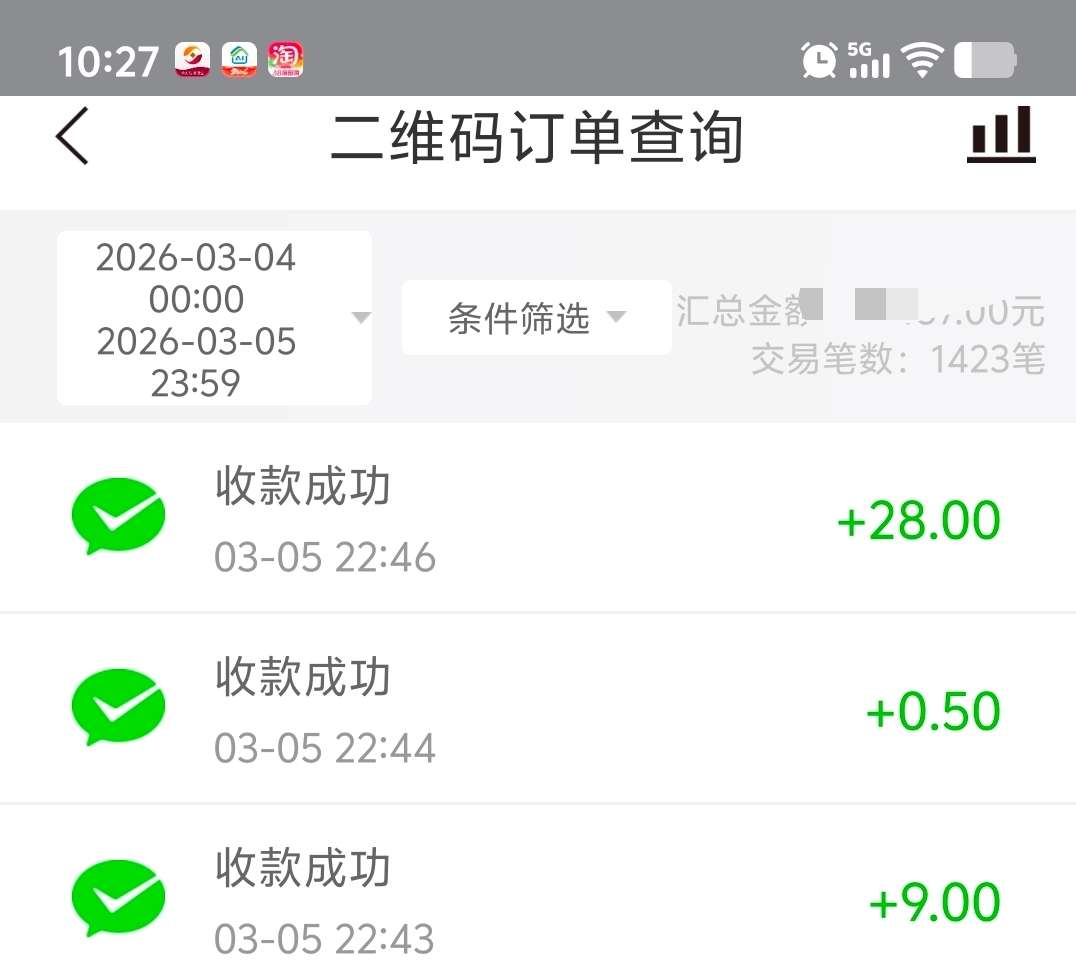Go back from the QR order query page
1076x976 pixels.
72,136
